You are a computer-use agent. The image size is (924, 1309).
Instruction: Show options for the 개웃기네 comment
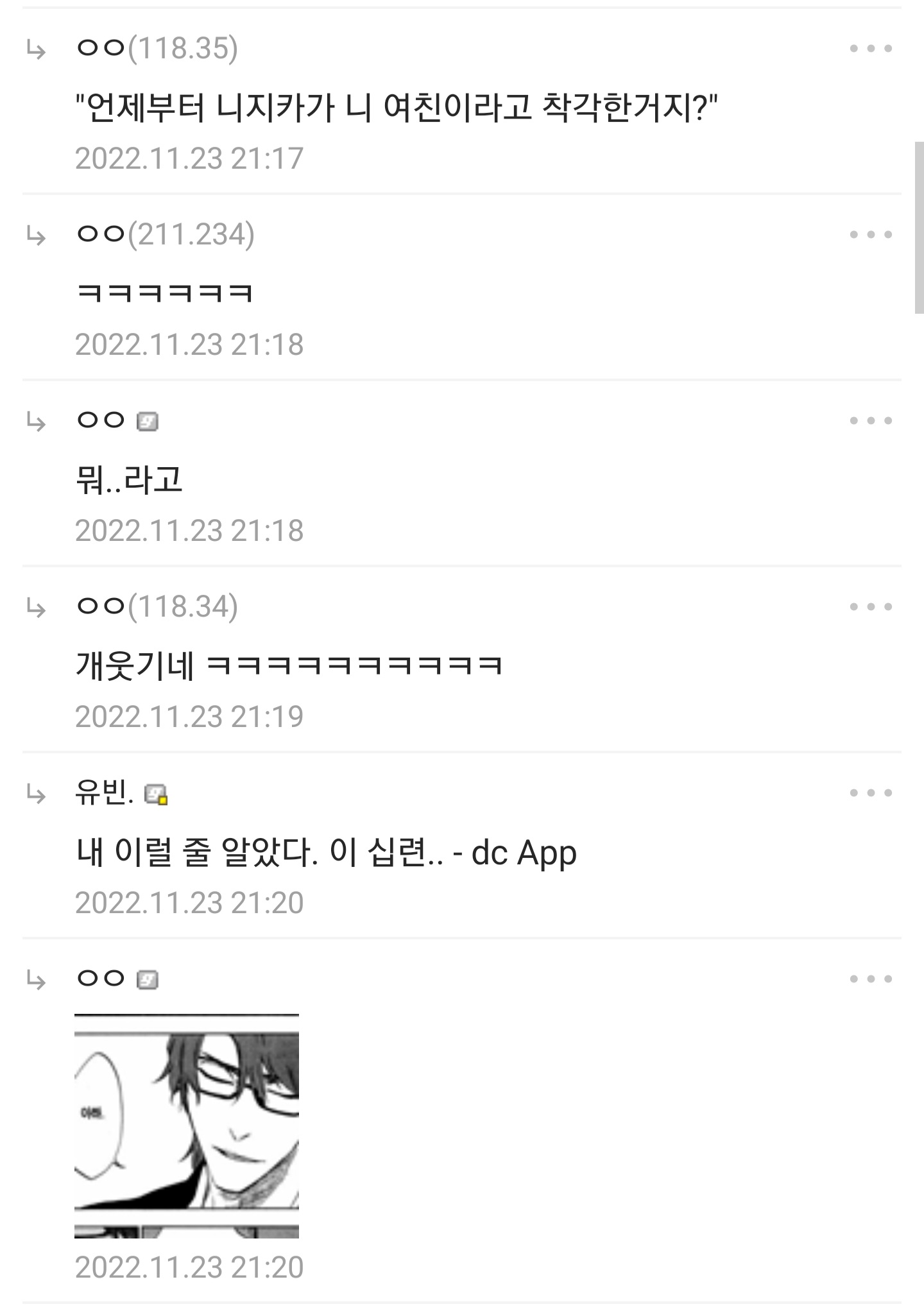(871, 607)
